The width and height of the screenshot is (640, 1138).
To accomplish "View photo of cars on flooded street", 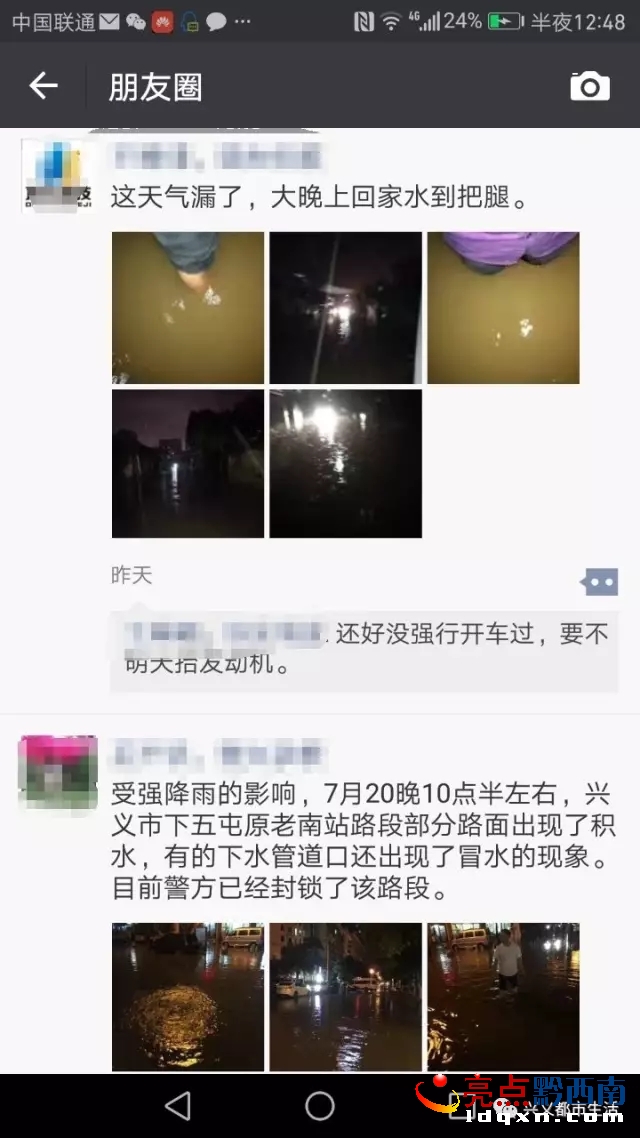I will click(345, 996).
